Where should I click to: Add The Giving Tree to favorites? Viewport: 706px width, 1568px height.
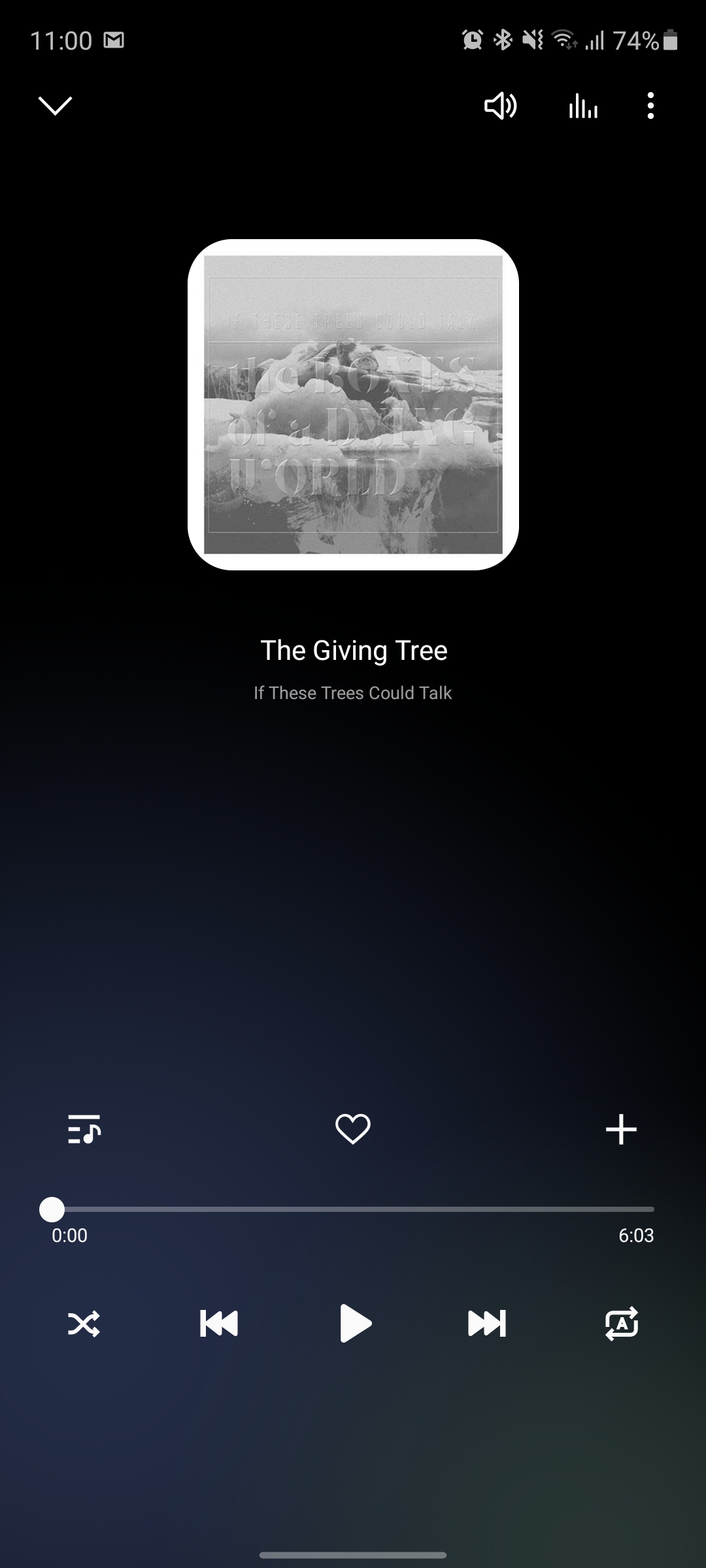pyautogui.click(x=353, y=1129)
